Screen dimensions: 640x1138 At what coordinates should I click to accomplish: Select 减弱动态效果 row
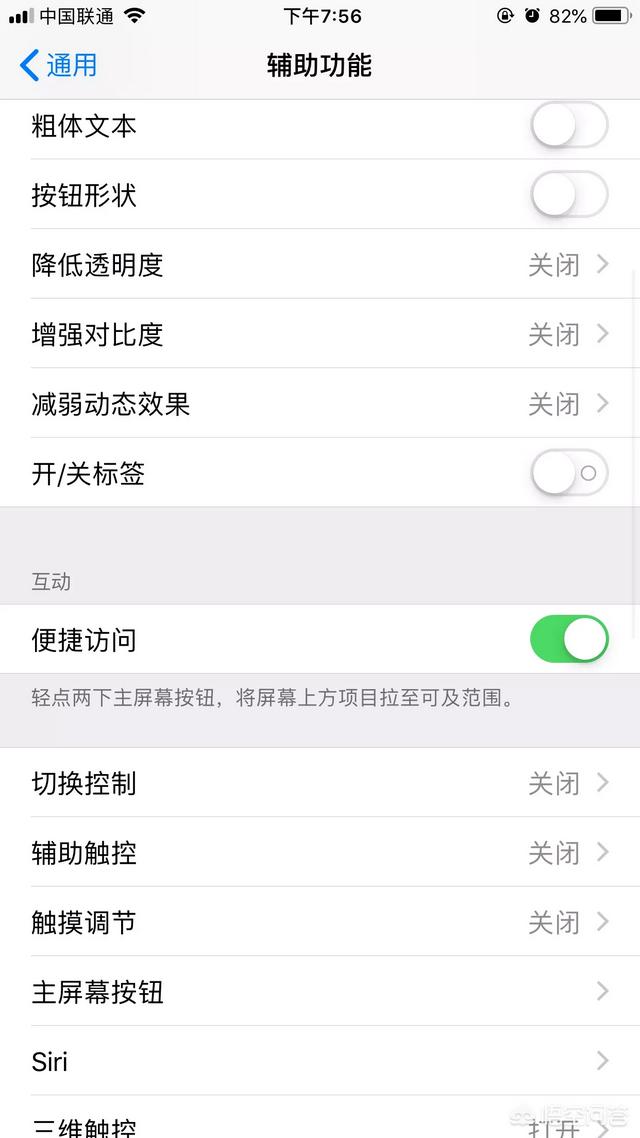[320, 404]
